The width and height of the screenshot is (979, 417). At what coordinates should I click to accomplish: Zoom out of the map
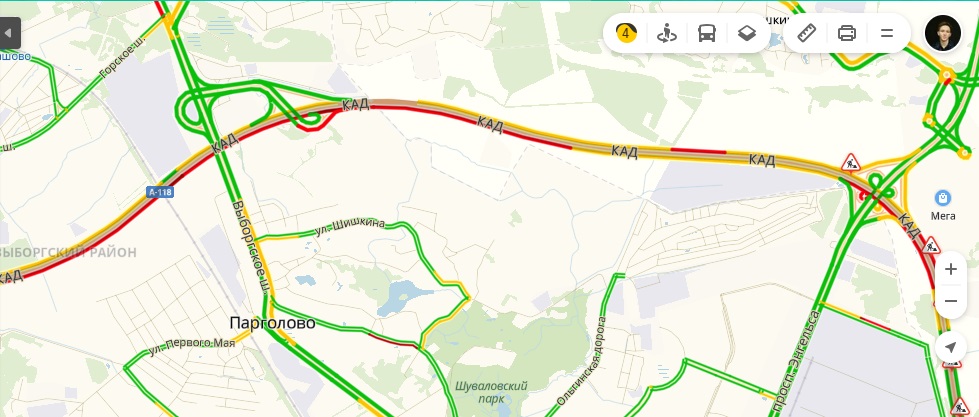coord(951,301)
